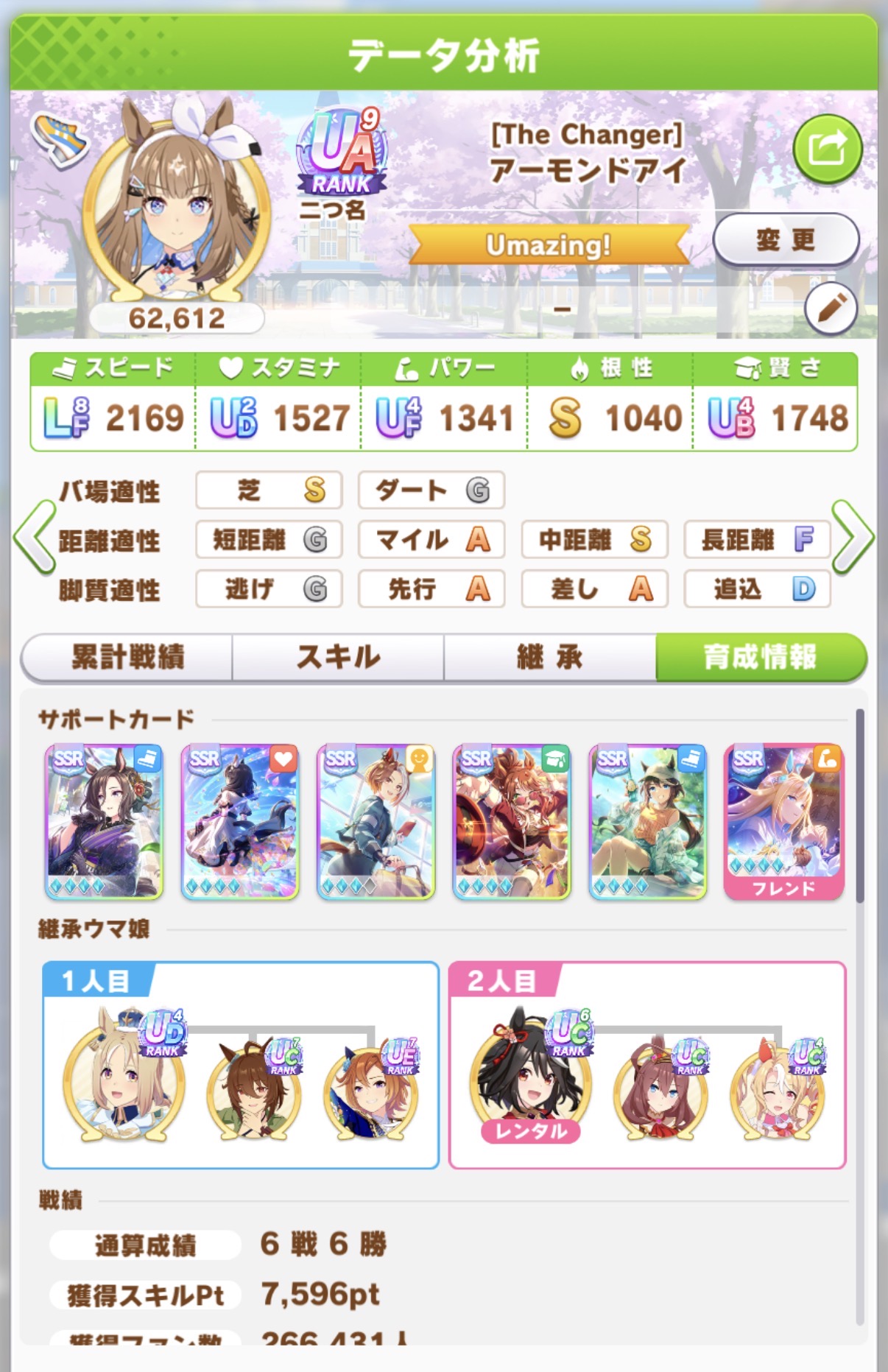Open the SSR wisdom support card

point(512,822)
